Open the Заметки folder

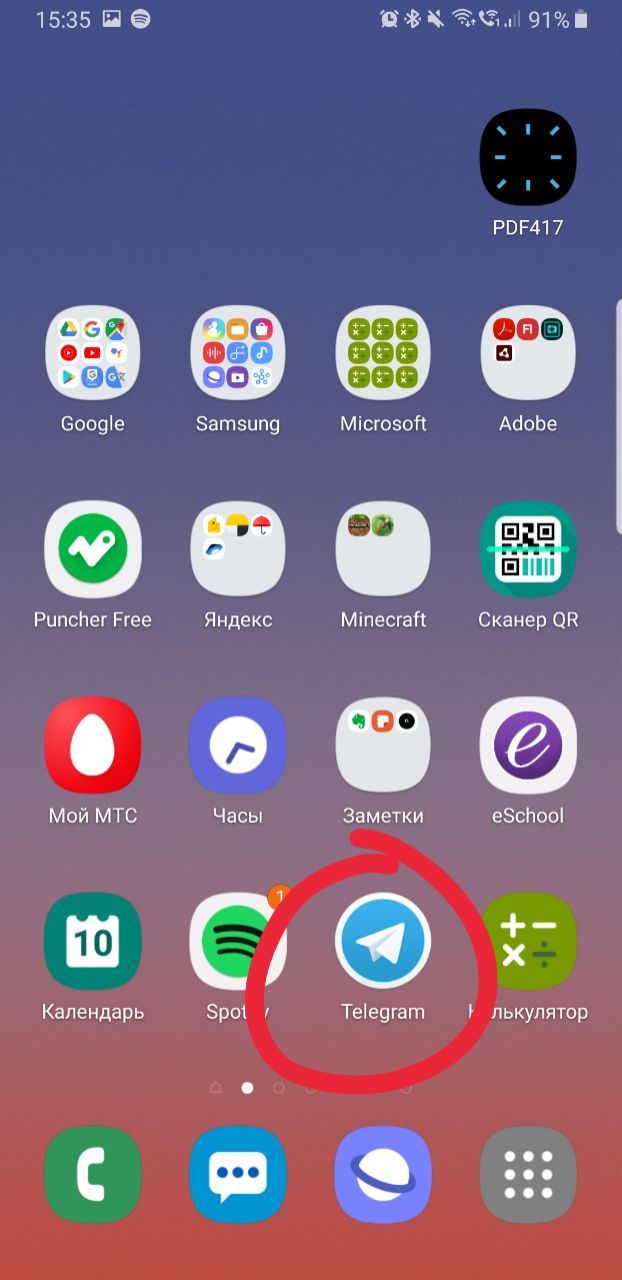383,745
